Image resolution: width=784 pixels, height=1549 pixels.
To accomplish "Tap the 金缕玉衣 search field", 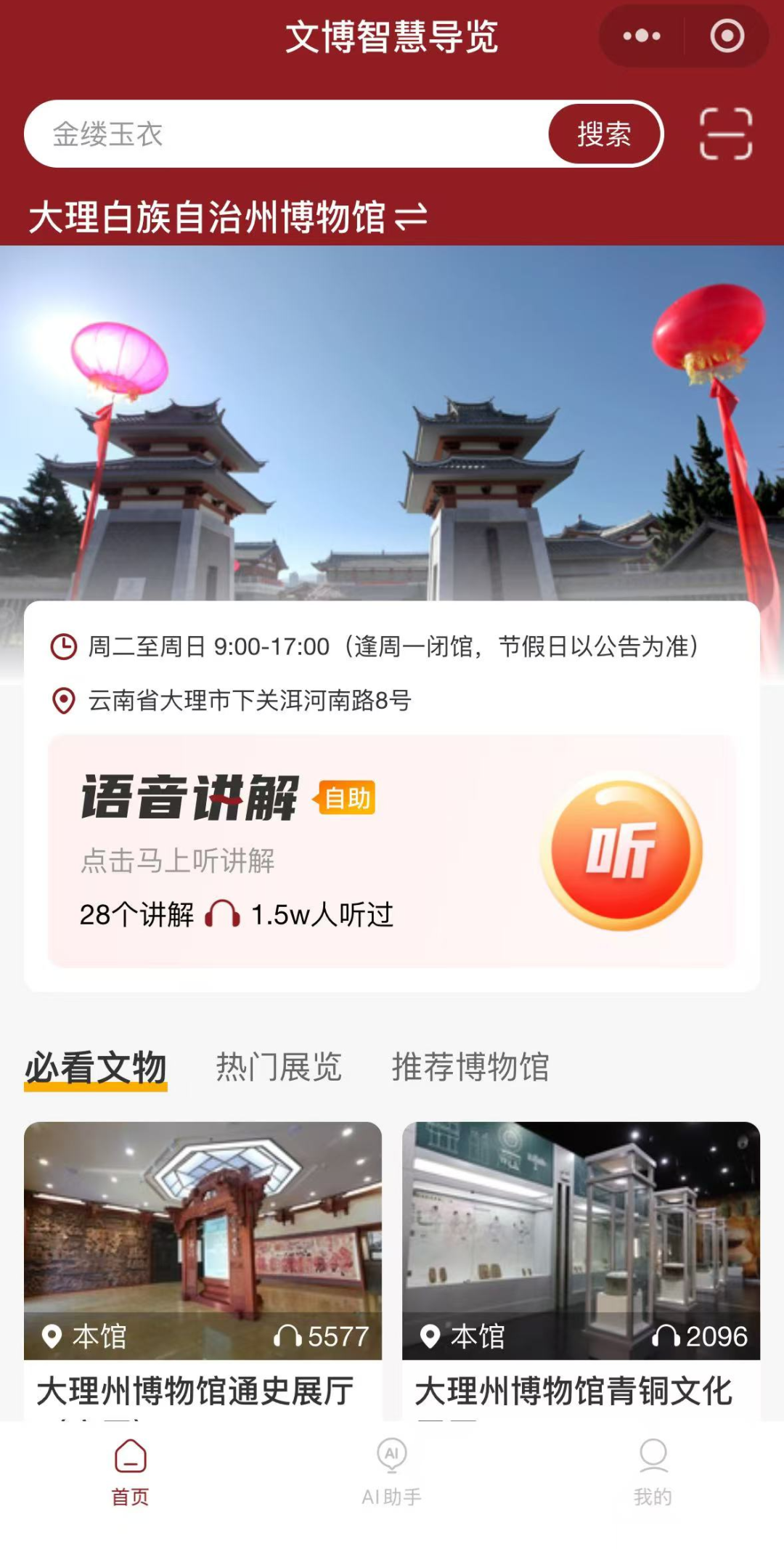I will point(283,134).
